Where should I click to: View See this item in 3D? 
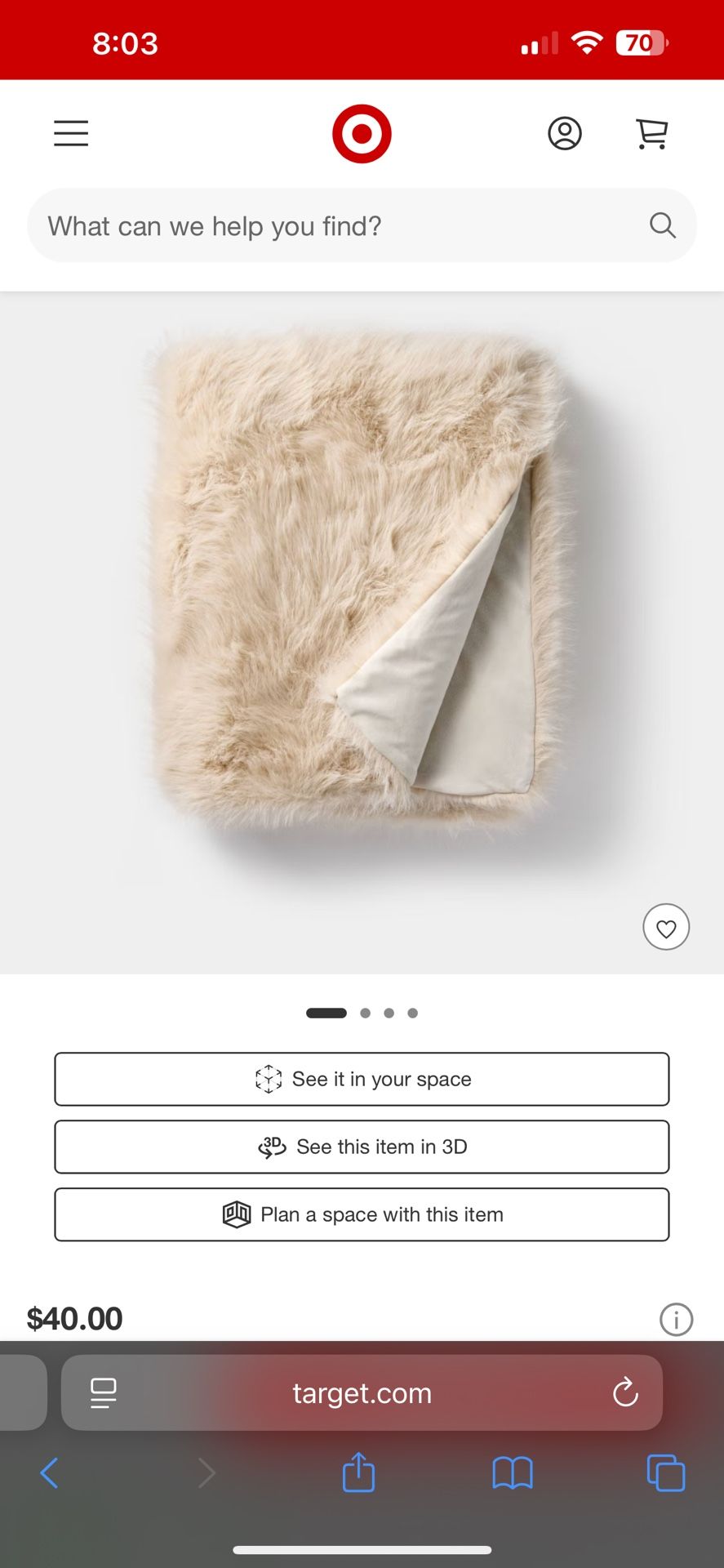[x=362, y=1147]
